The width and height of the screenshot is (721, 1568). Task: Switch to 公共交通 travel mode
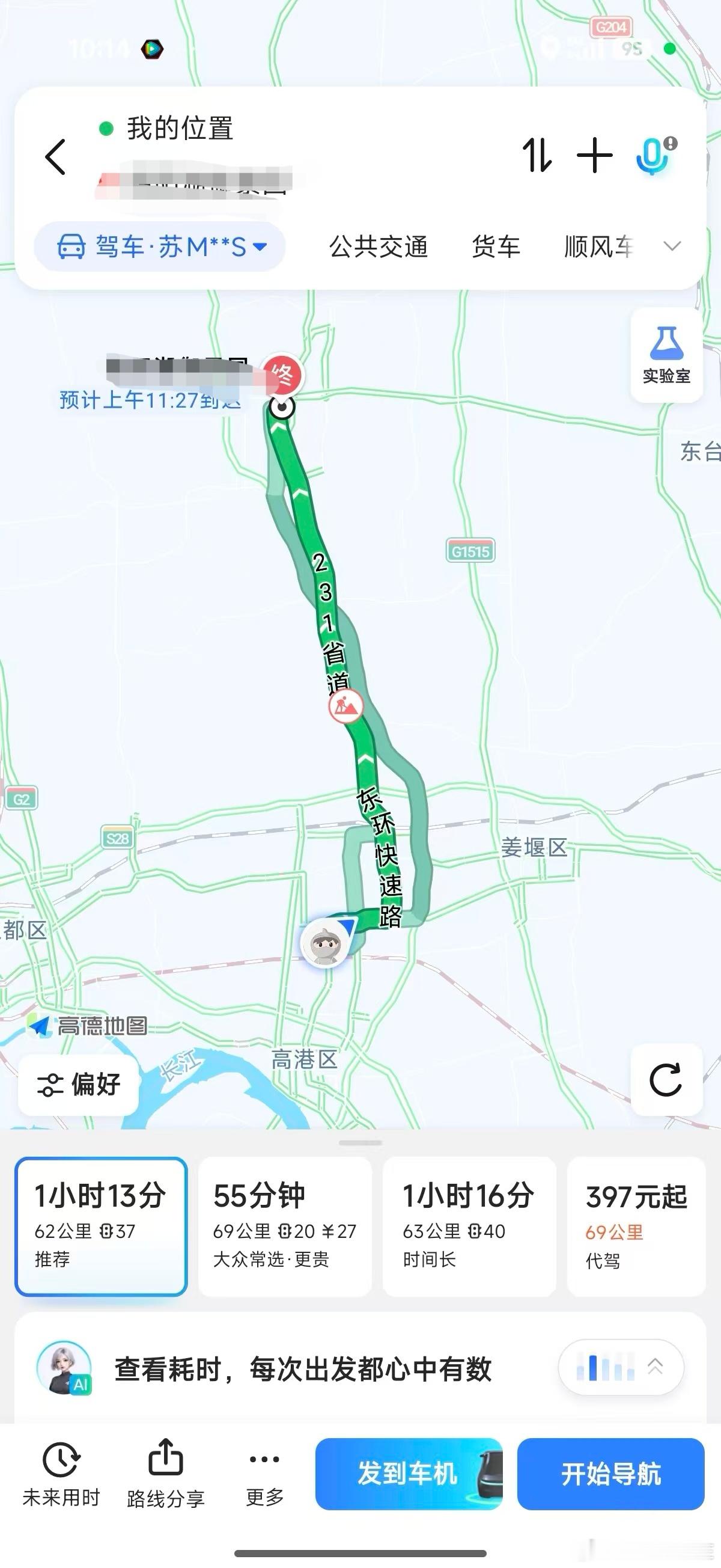pyautogui.click(x=379, y=247)
